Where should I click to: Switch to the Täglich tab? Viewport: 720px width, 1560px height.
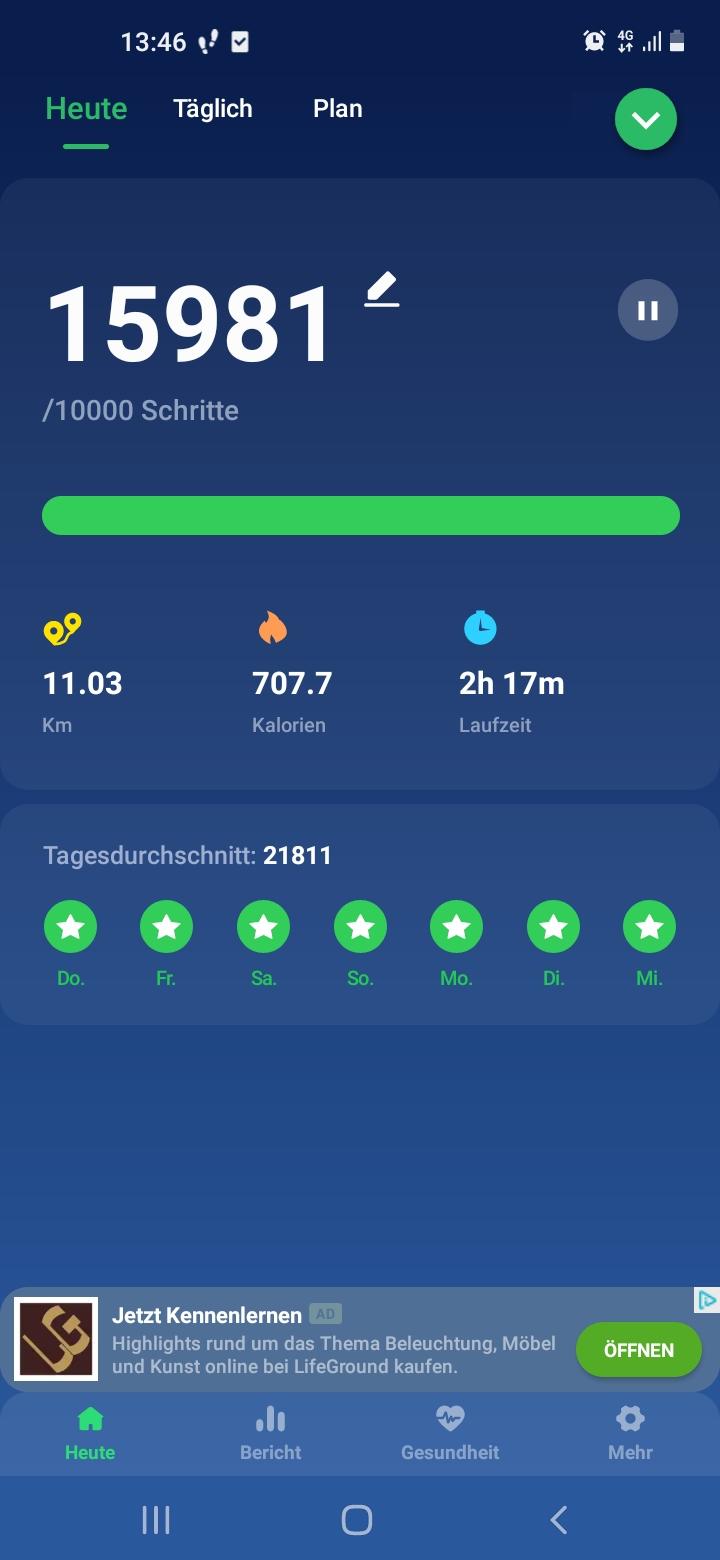point(213,109)
